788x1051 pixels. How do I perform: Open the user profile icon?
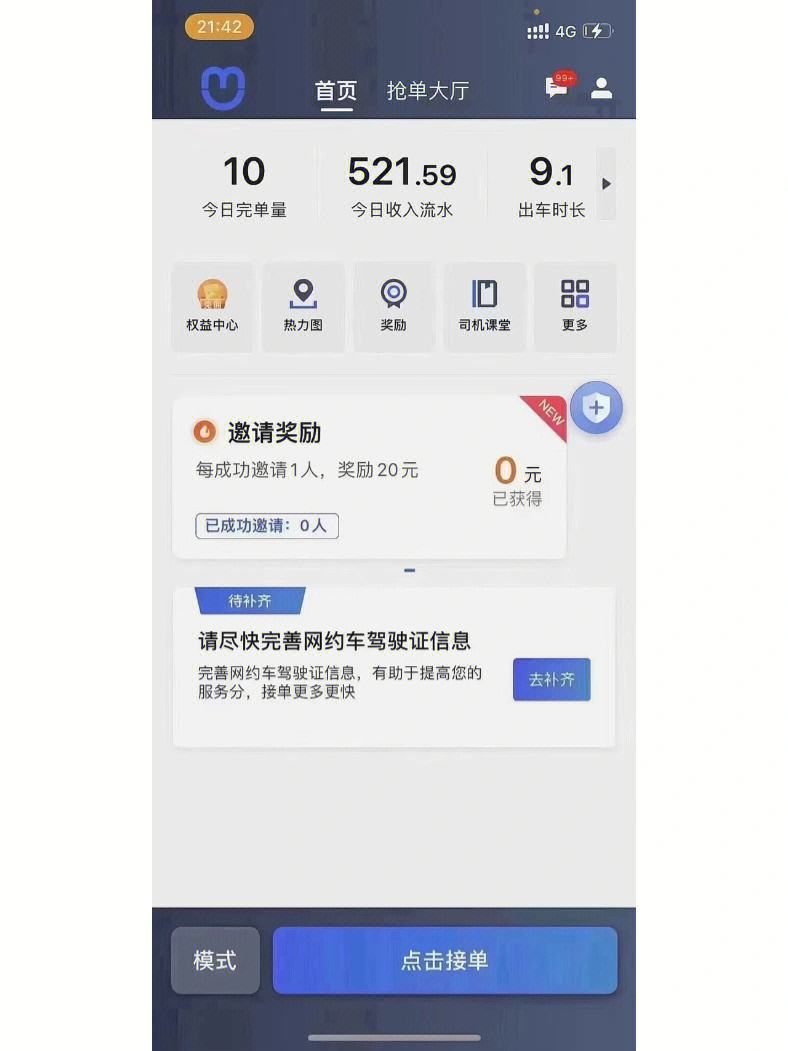601,88
